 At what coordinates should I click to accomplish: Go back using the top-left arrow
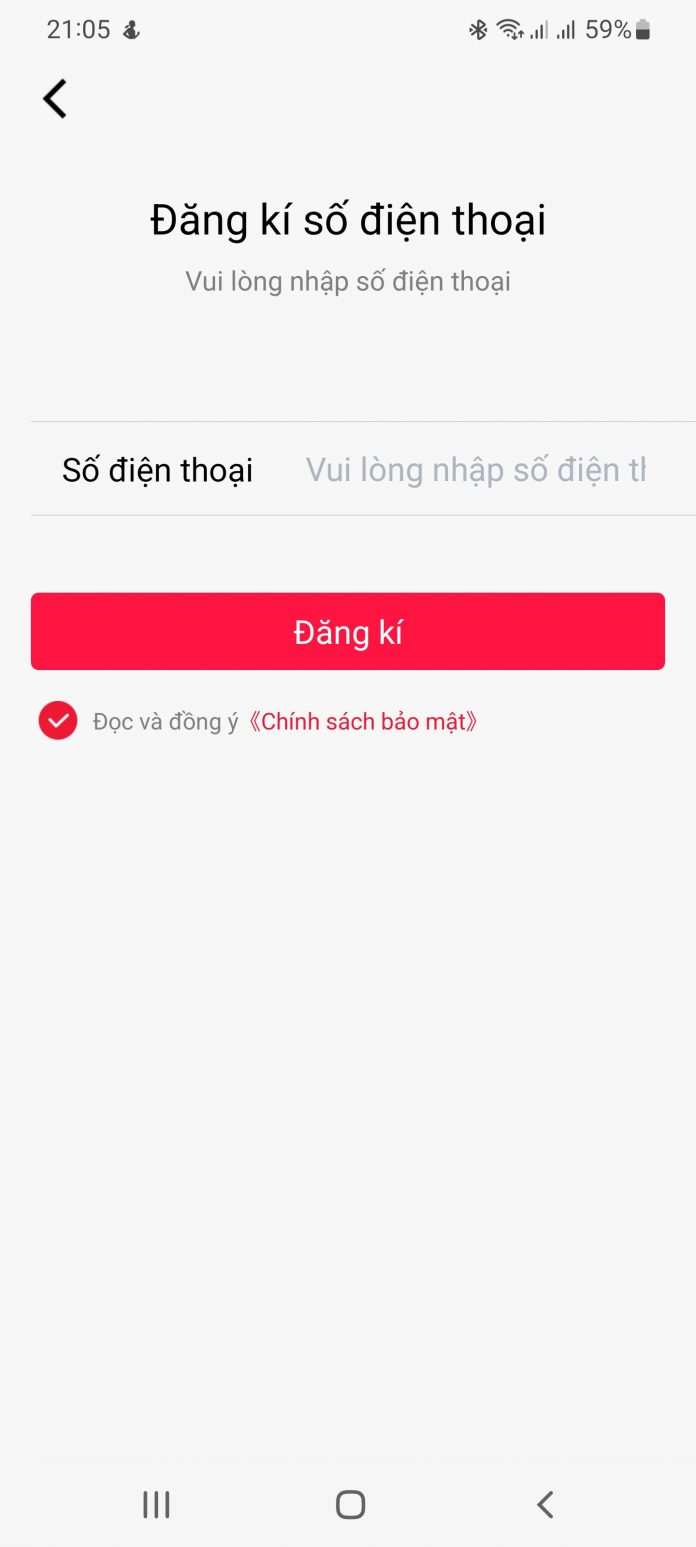(55, 99)
